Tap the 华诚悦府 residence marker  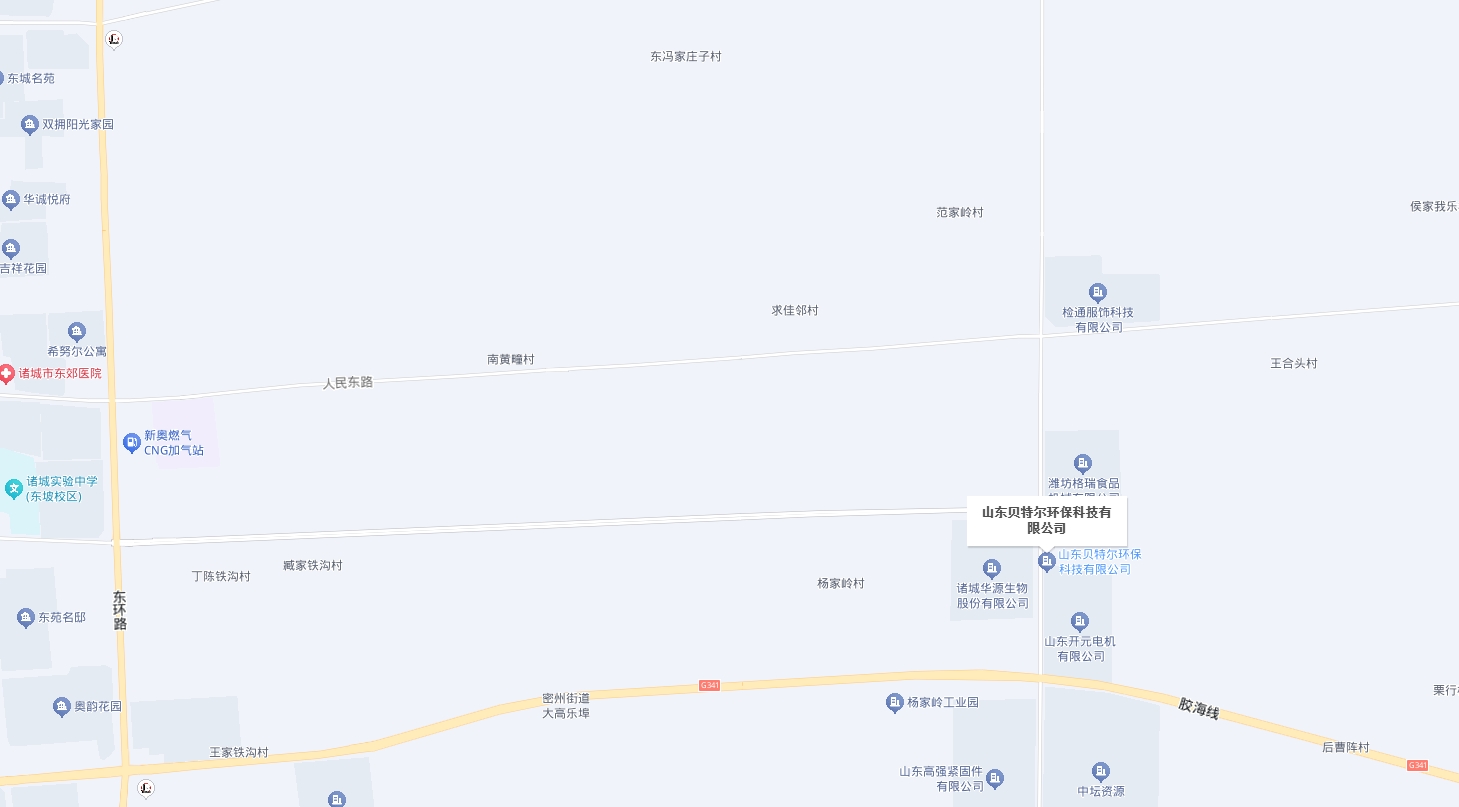11,200
